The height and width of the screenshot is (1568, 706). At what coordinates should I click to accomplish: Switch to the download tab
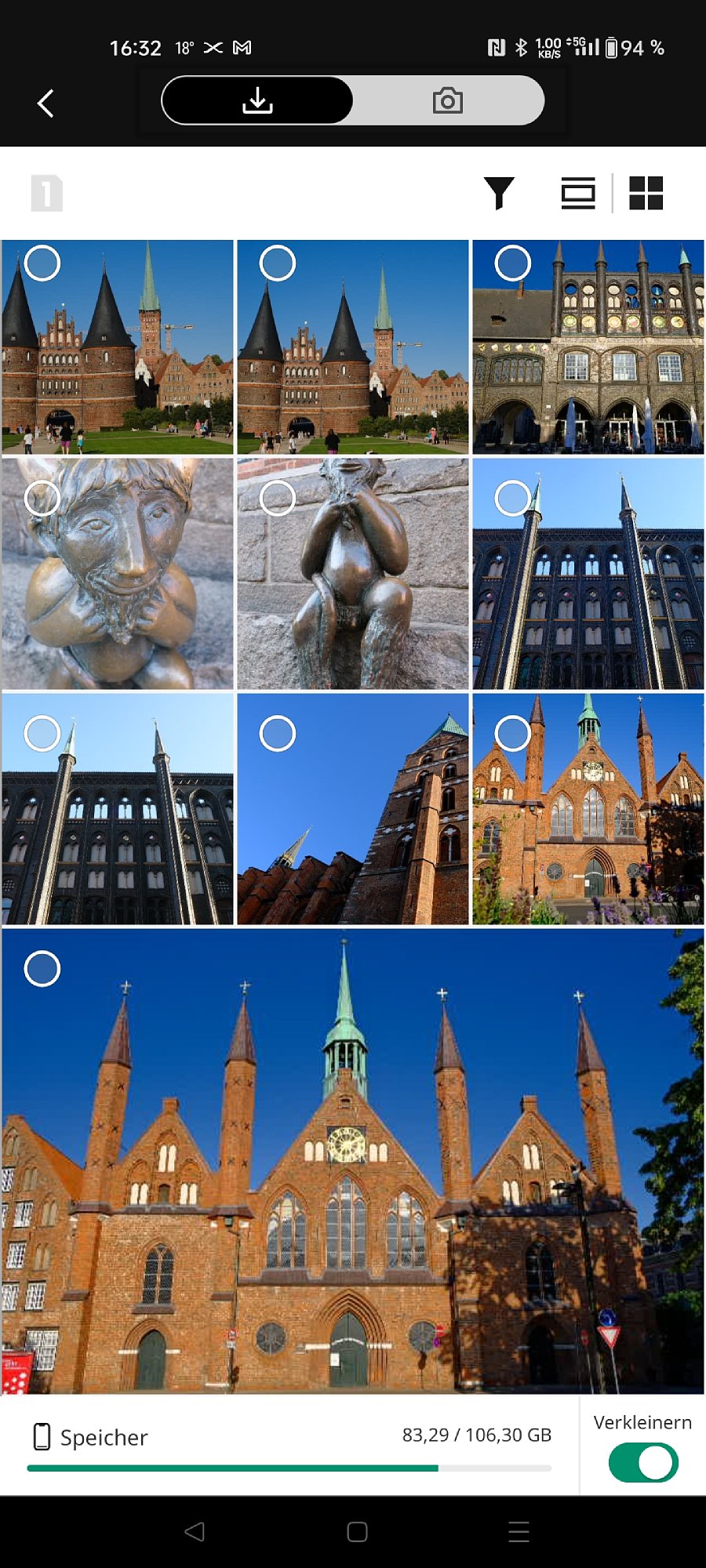[257, 100]
